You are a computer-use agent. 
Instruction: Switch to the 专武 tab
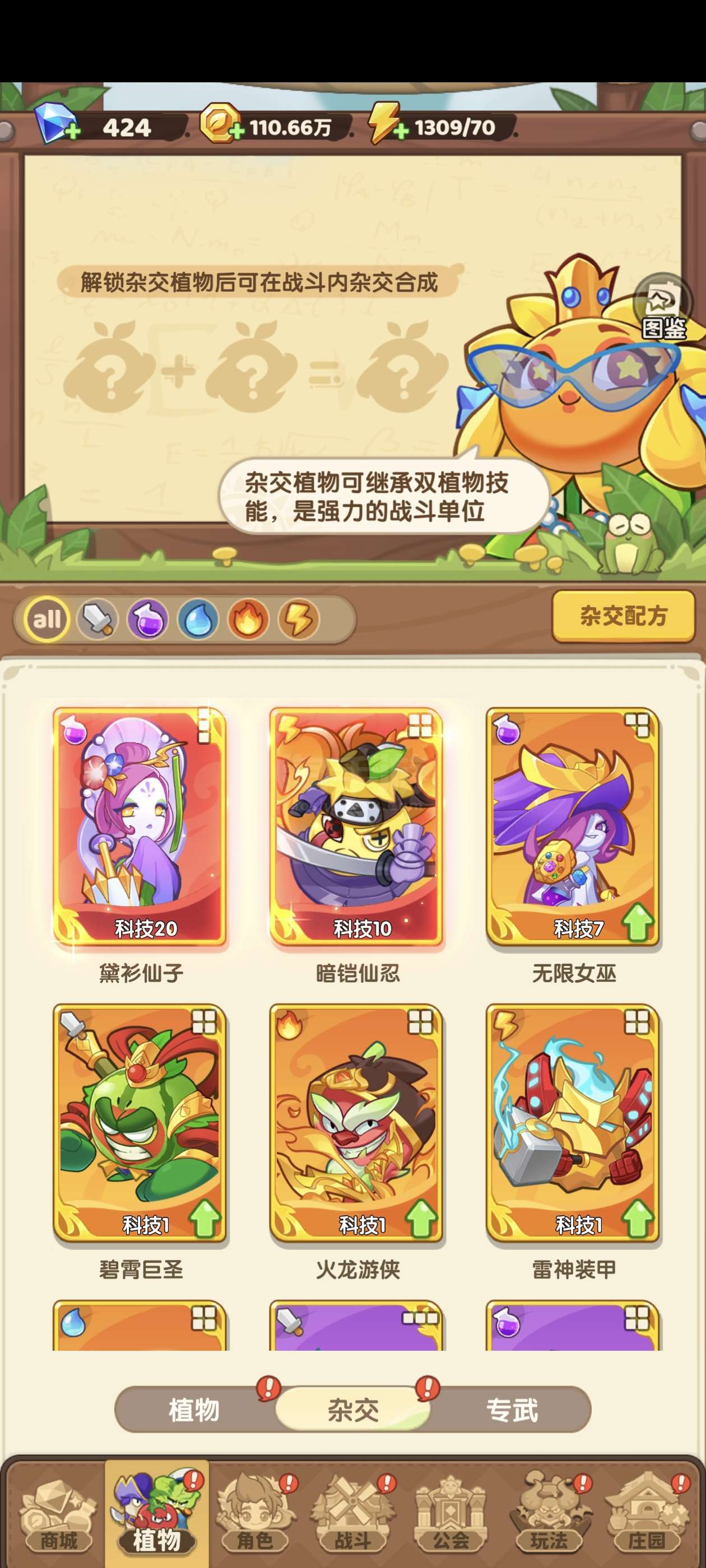512,1410
